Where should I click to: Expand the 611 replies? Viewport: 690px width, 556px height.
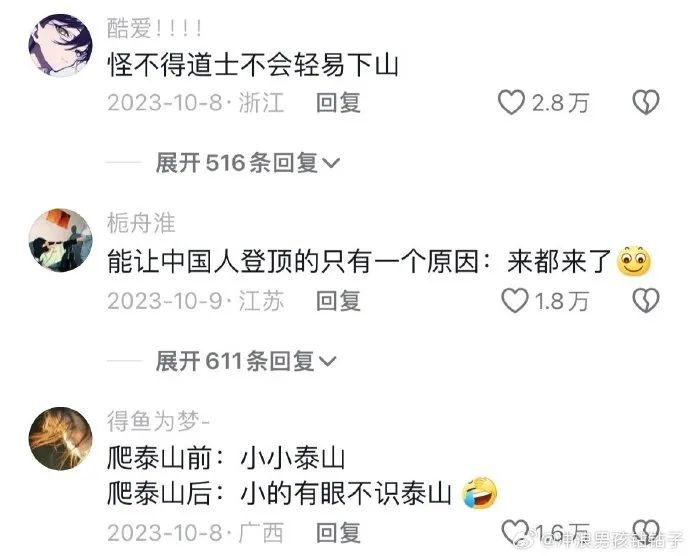(248, 361)
